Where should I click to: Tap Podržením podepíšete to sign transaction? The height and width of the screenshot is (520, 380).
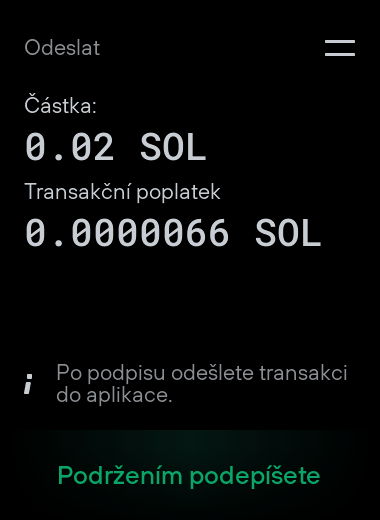[x=189, y=475]
